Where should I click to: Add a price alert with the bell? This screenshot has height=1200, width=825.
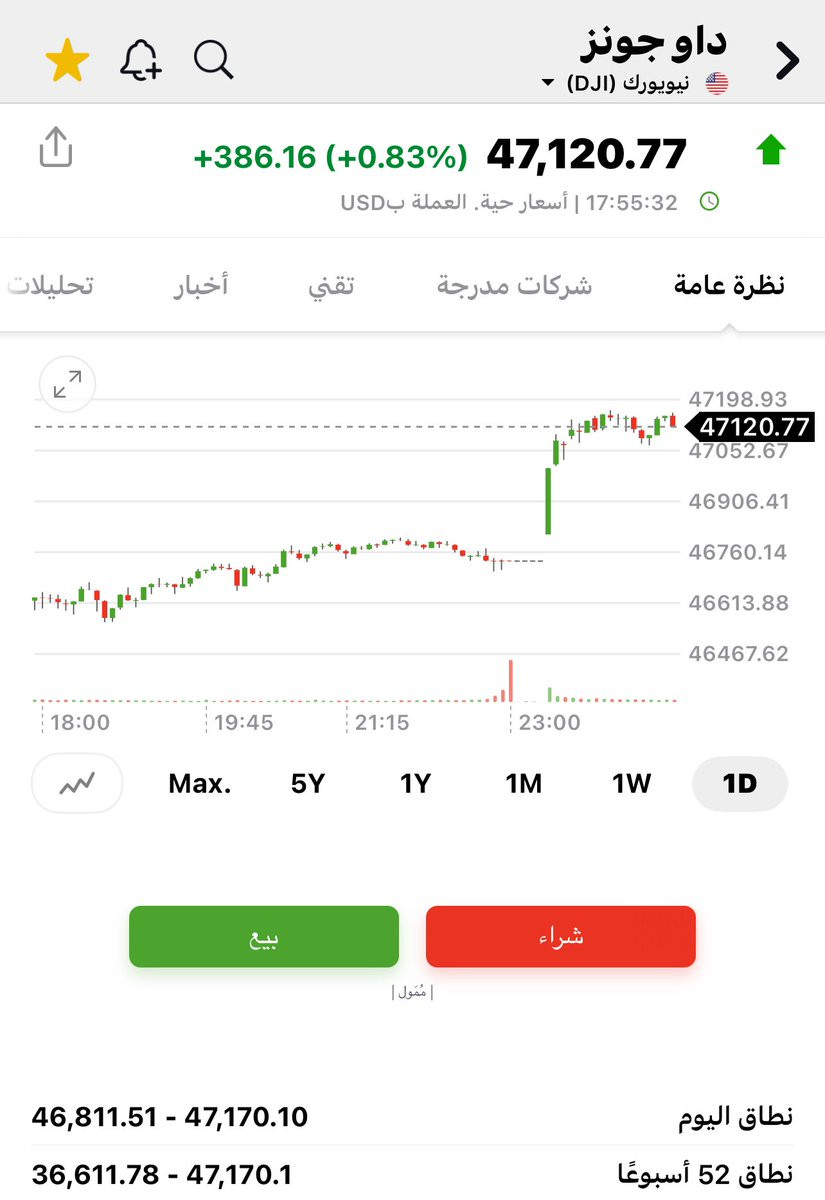pyautogui.click(x=141, y=62)
